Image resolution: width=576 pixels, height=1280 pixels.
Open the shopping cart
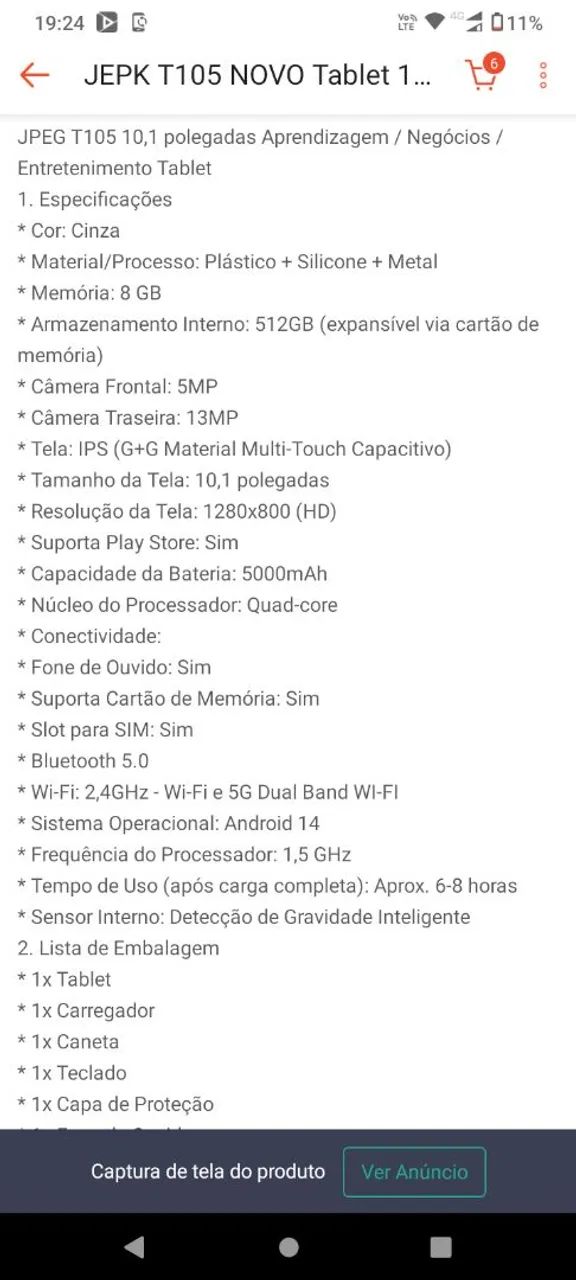[x=484, y=74]
